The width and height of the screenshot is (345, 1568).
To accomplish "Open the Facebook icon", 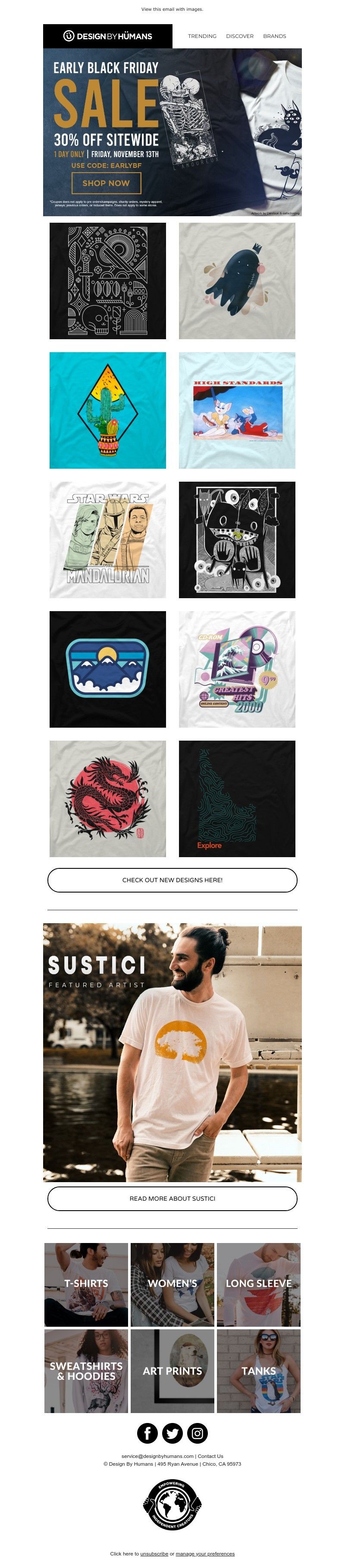I will click(x=147, y=1433).
